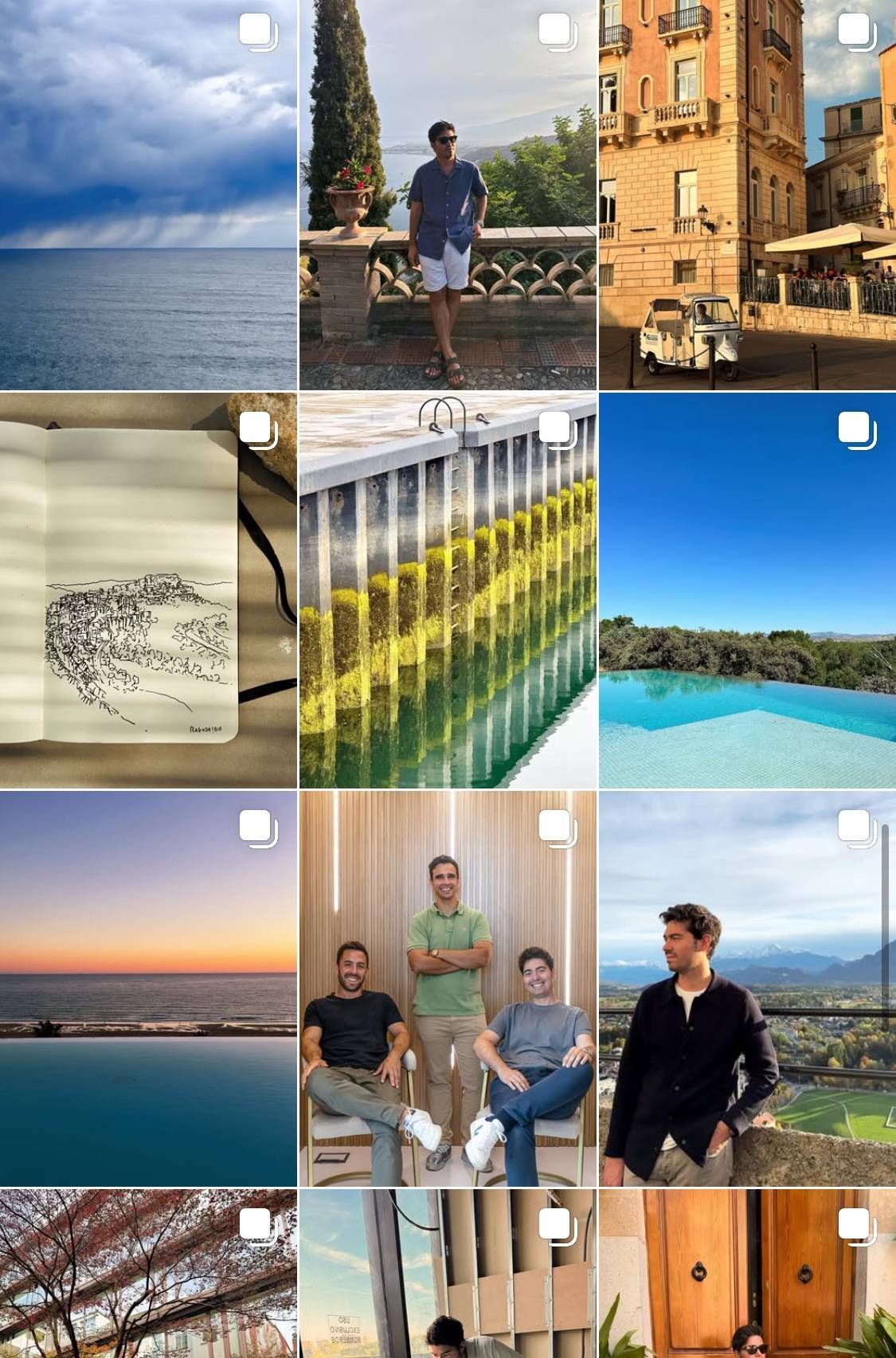This screenshot has width=896, height=1358.
Task: View the infinity pool blue sky post
Action: [x=747, y=590]
